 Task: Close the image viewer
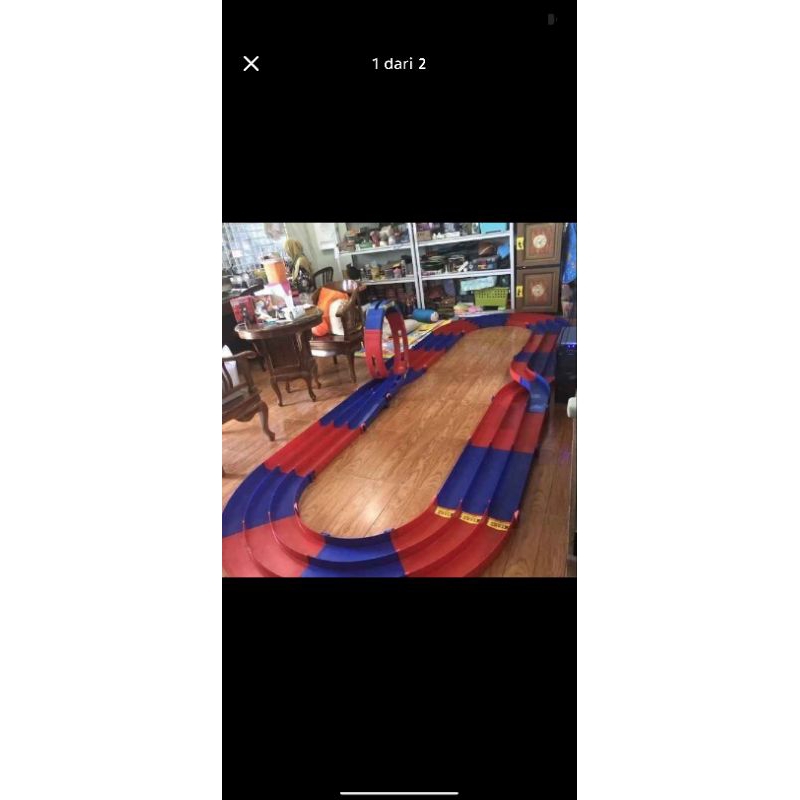coord(251,64)
